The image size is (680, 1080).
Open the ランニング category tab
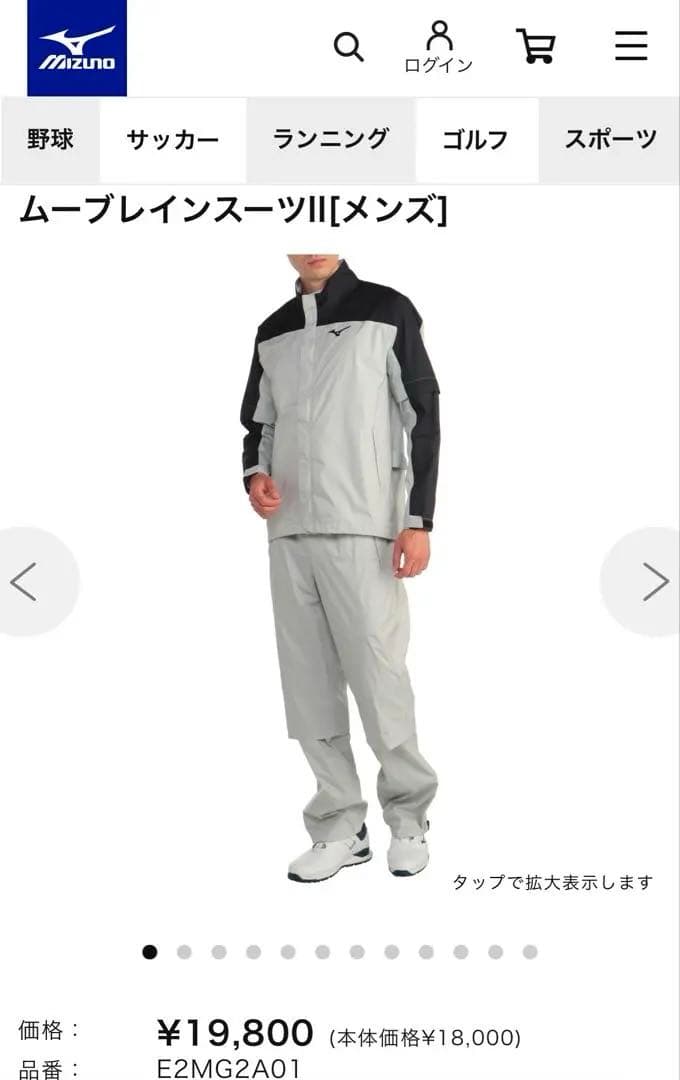[x=330, y=139]
